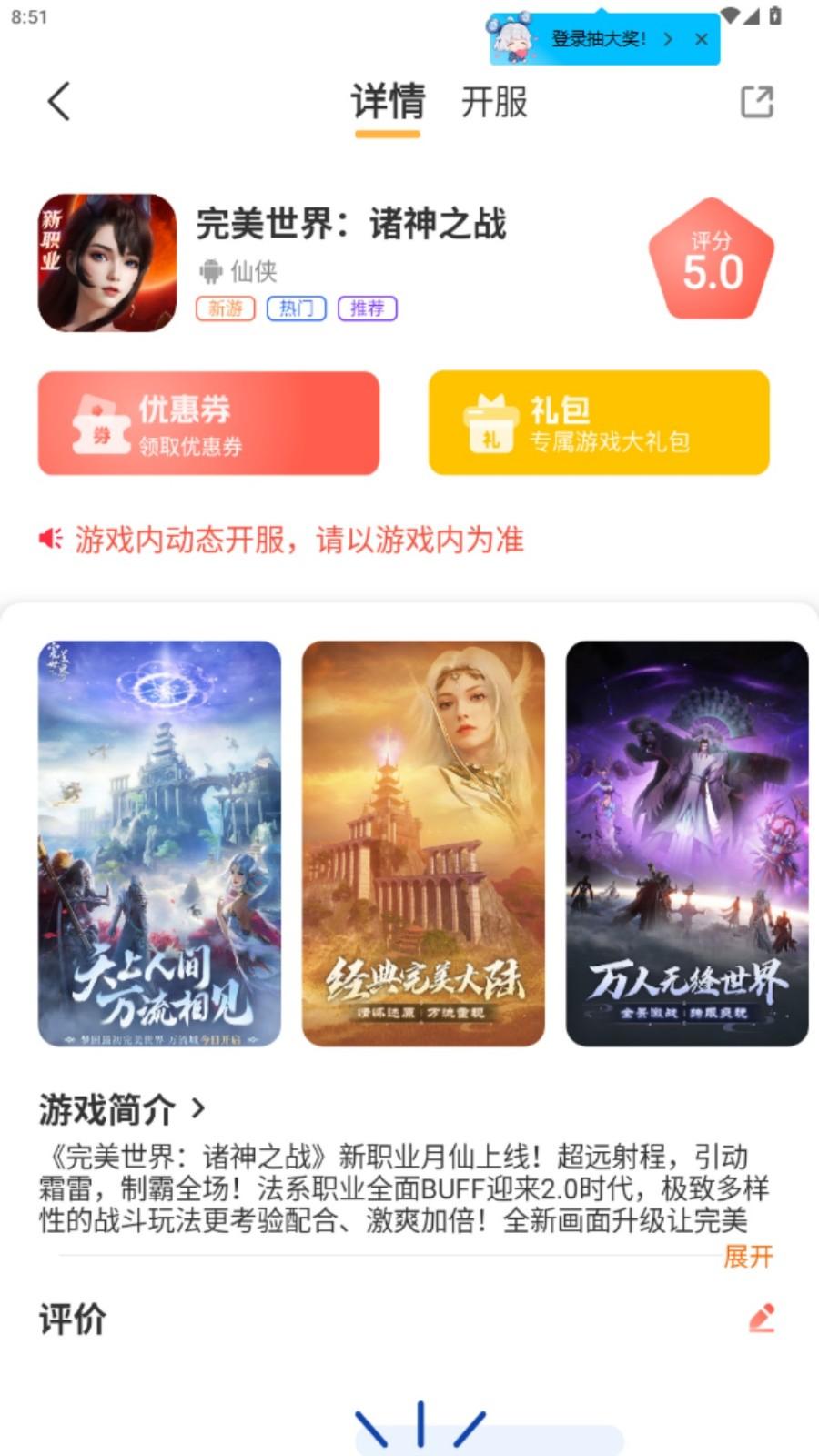Tap the 推荐 tag label
Screen dimensions: 819x1456
367,308
